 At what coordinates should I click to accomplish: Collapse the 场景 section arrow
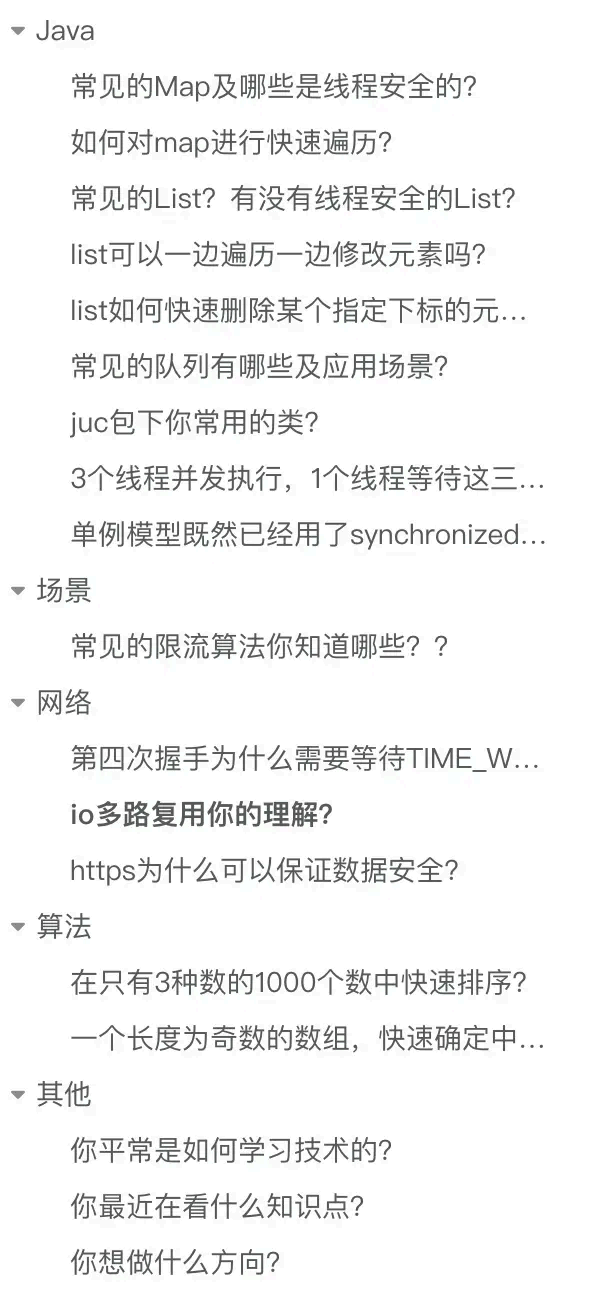pyautogui.click(x=17, y=591)
